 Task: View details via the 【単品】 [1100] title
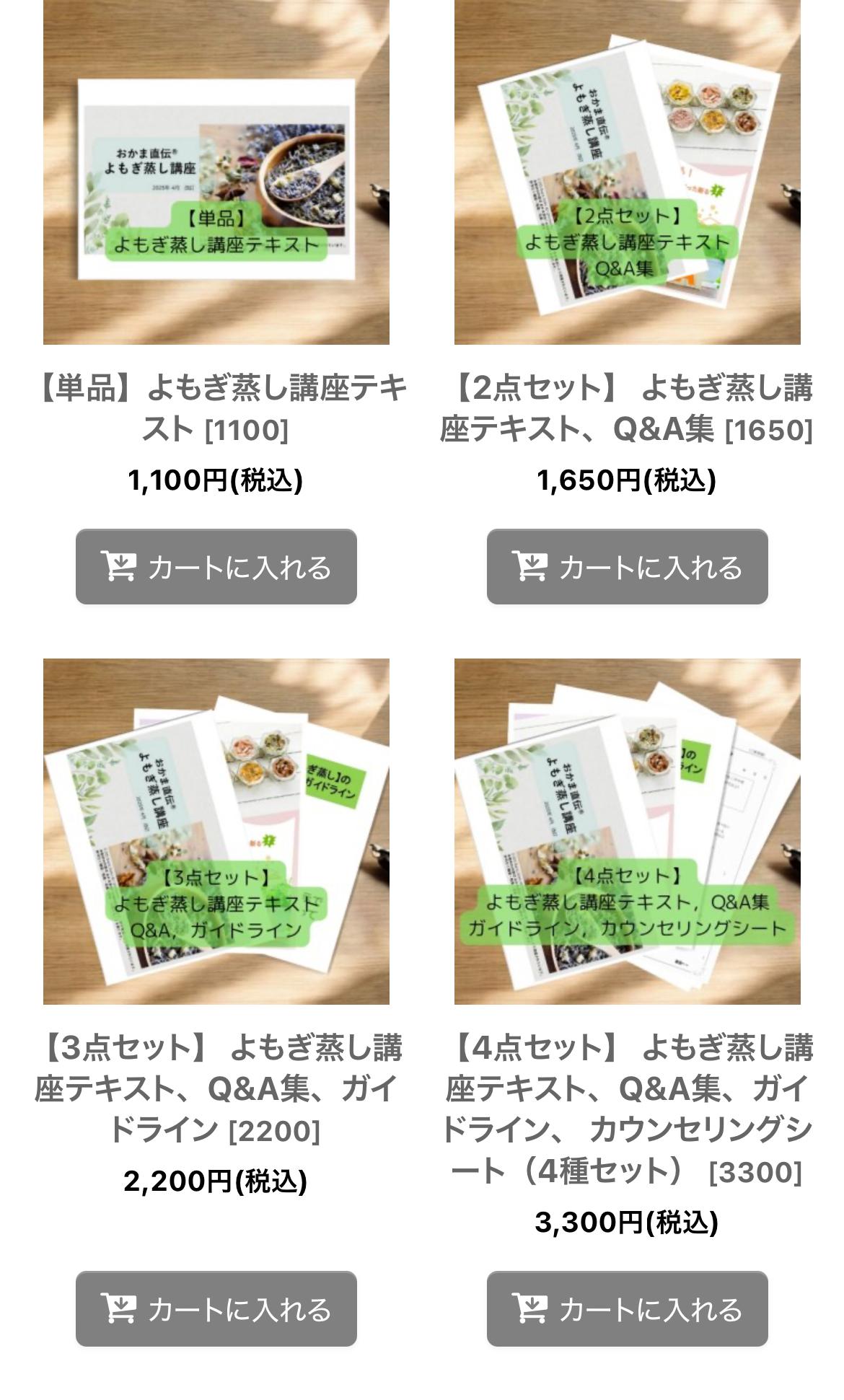coord(216,408)
